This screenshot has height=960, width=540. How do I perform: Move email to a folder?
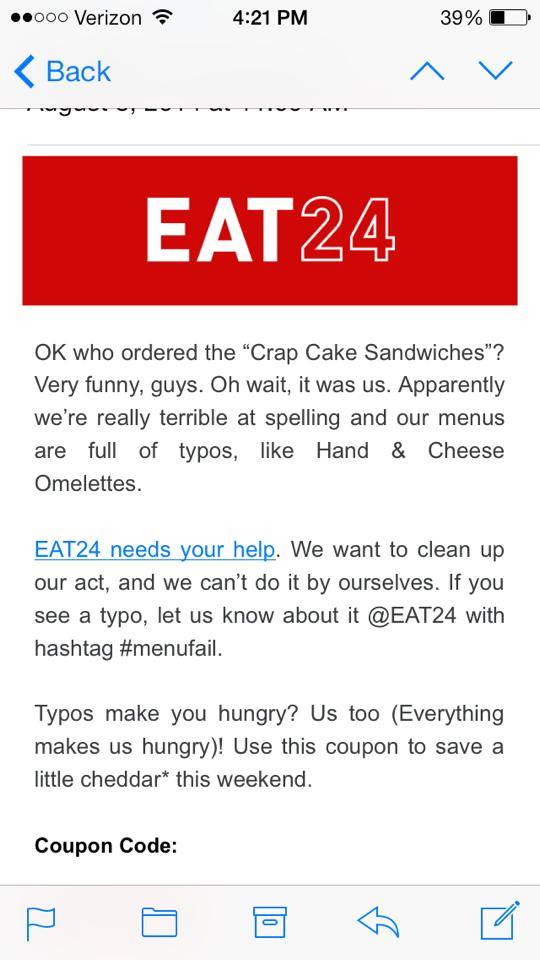(159, 923)
